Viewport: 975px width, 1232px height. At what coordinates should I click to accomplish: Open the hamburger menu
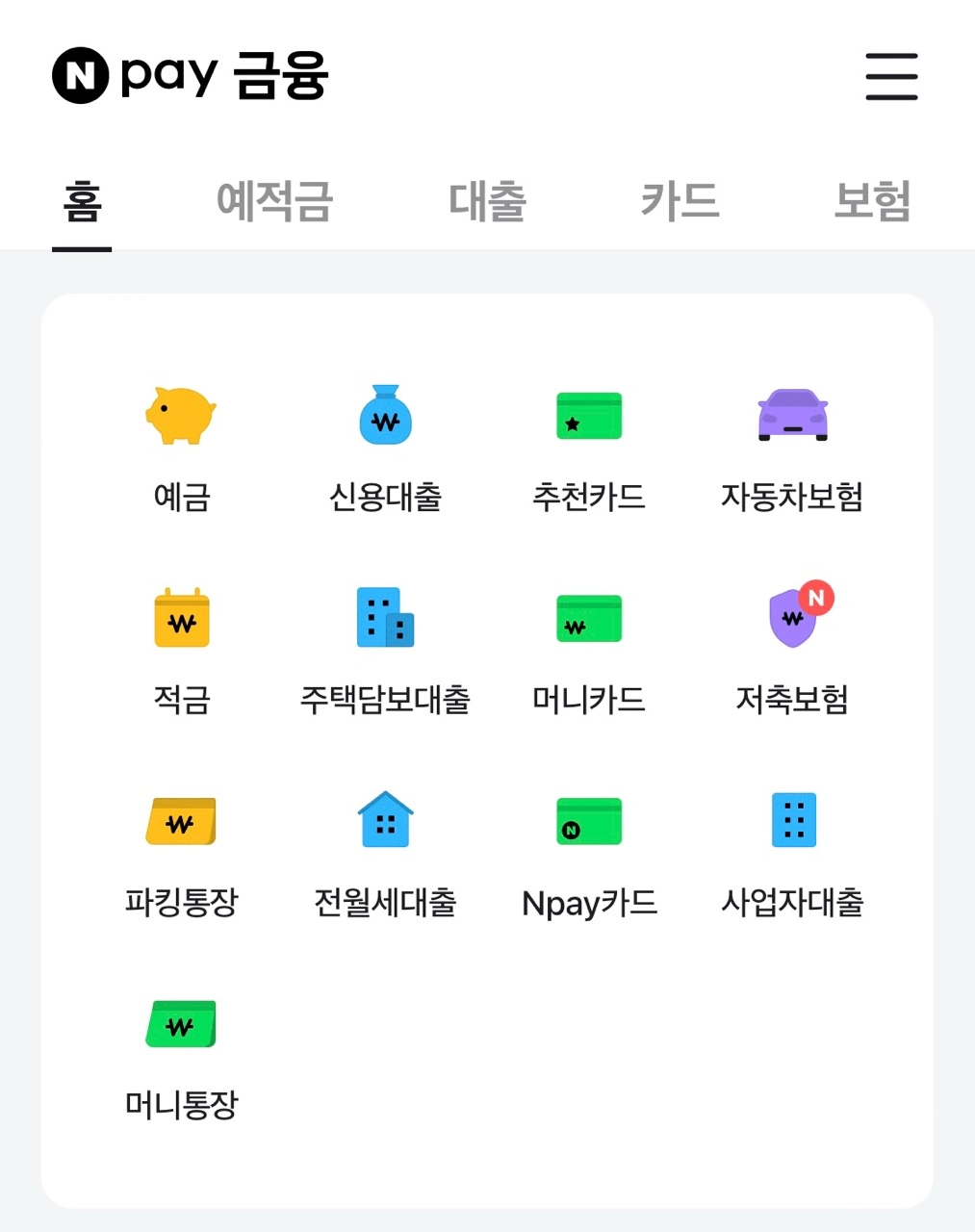(x=890, y=77)
